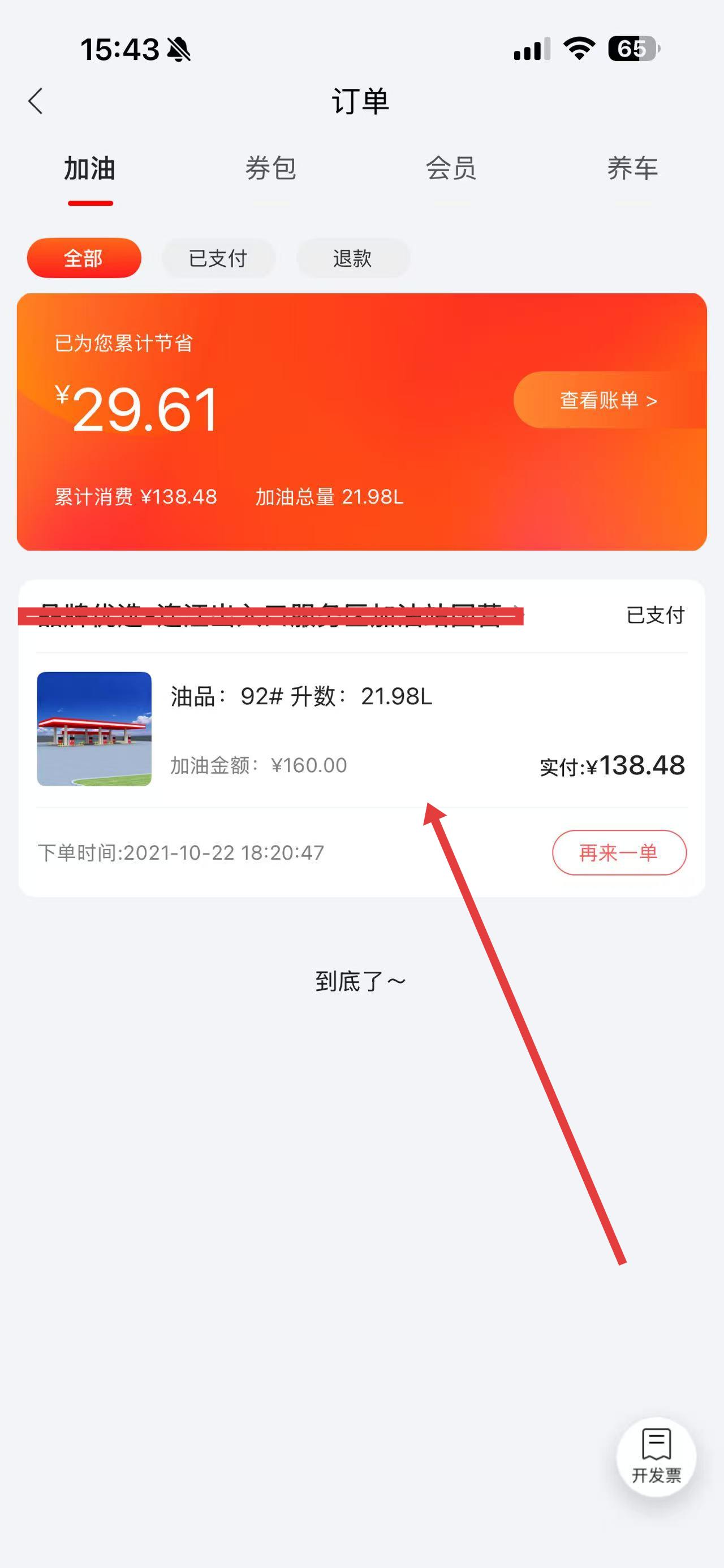Filter orders by 已支付
This screenshot has height=1568, width=724.
coord(218,258)
